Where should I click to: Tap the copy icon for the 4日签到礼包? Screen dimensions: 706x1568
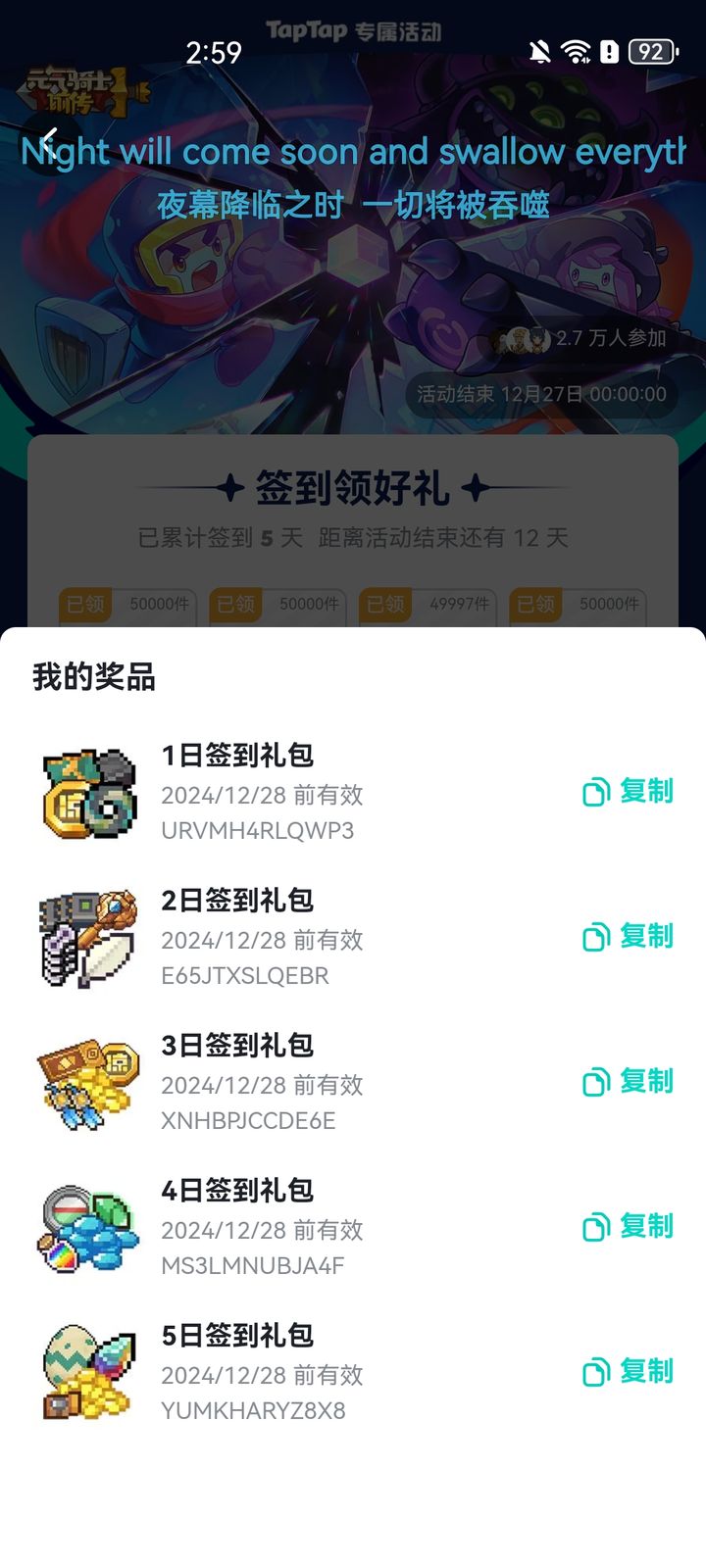click(x=595, y=1224)
